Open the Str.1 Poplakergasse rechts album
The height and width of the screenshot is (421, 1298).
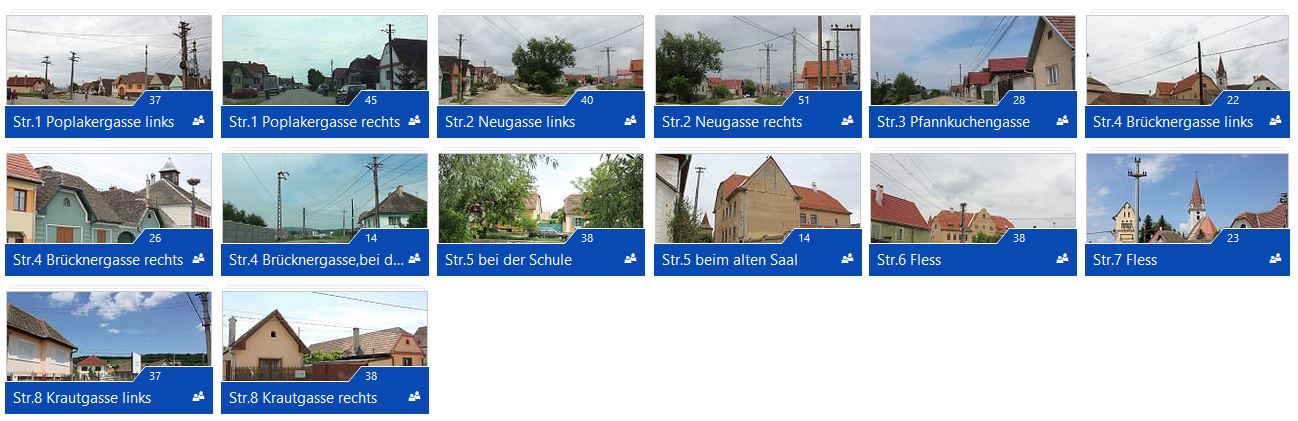coord(324,60)
